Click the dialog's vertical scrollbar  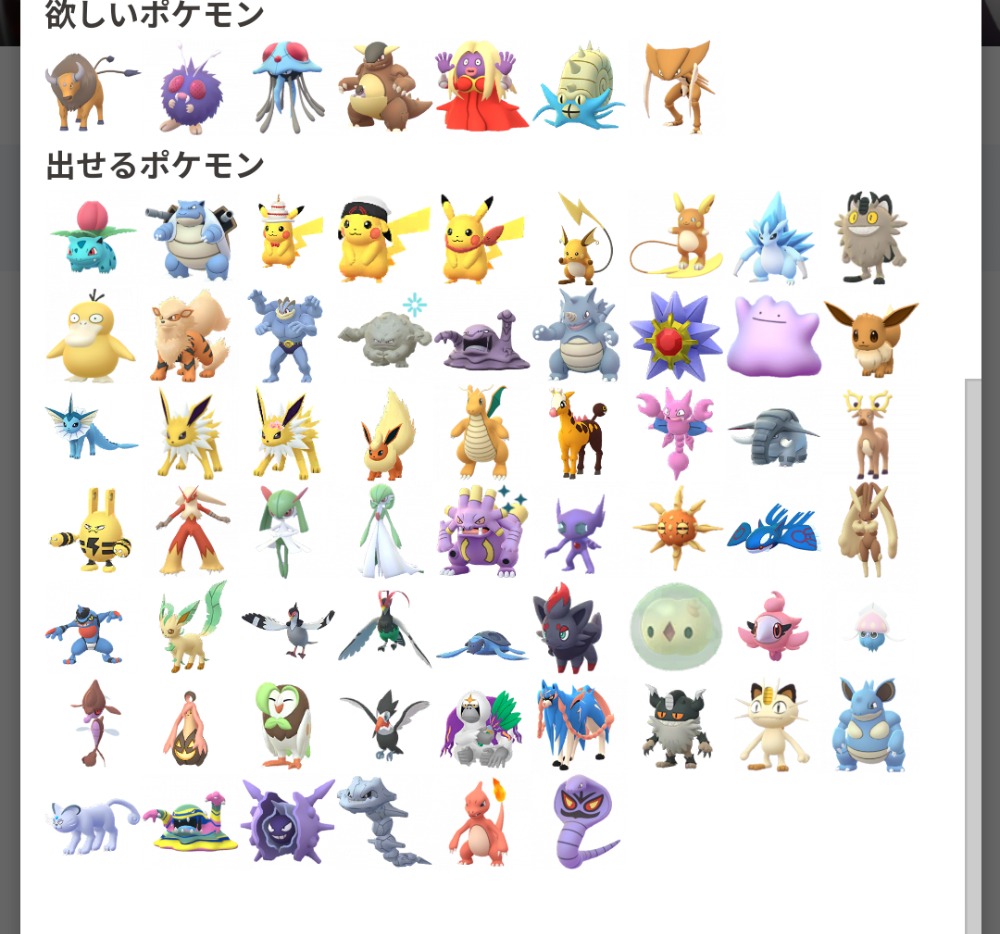tap(973, 650)
